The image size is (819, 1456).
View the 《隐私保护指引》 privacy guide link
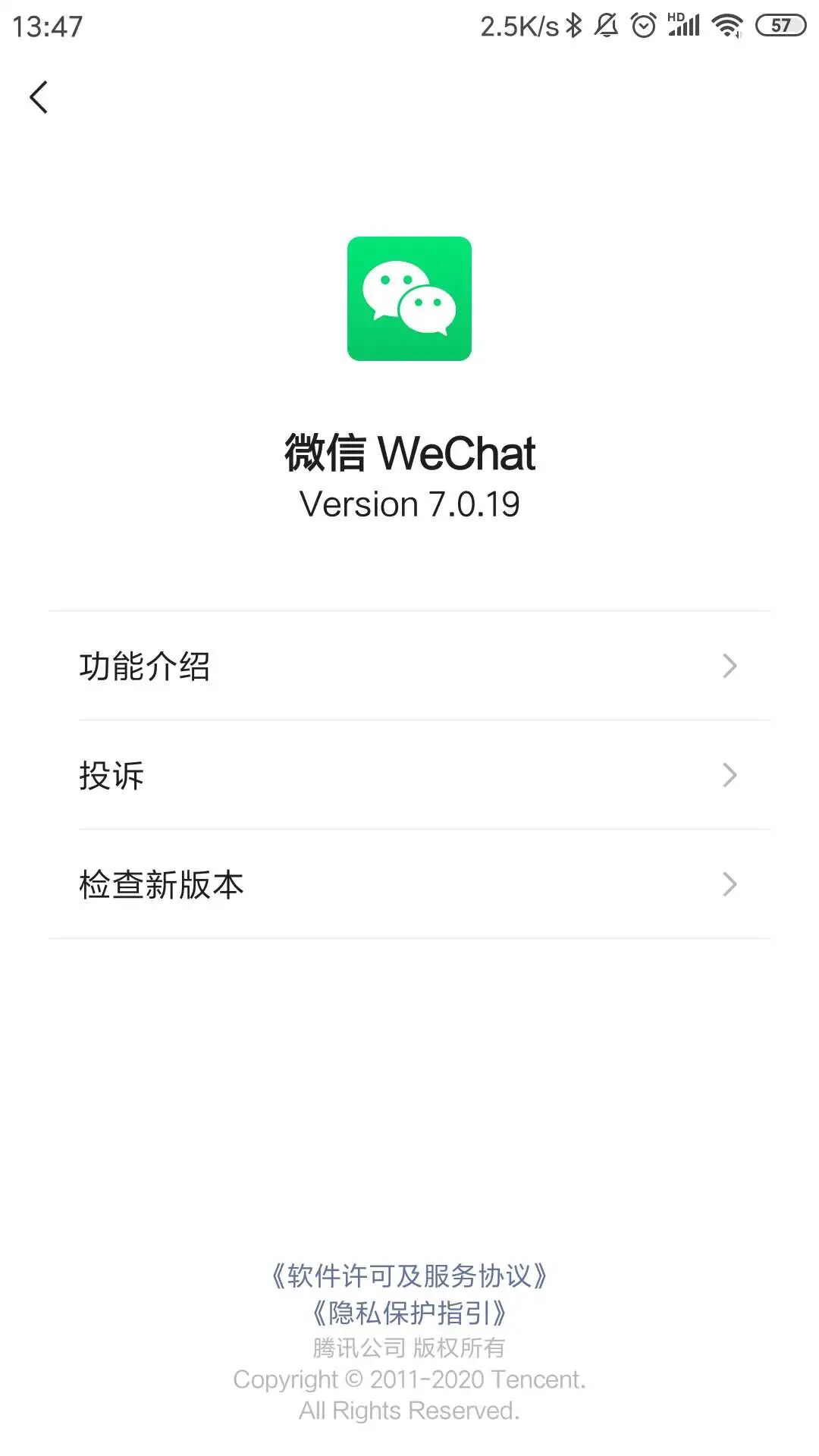tap(409, 1312)
